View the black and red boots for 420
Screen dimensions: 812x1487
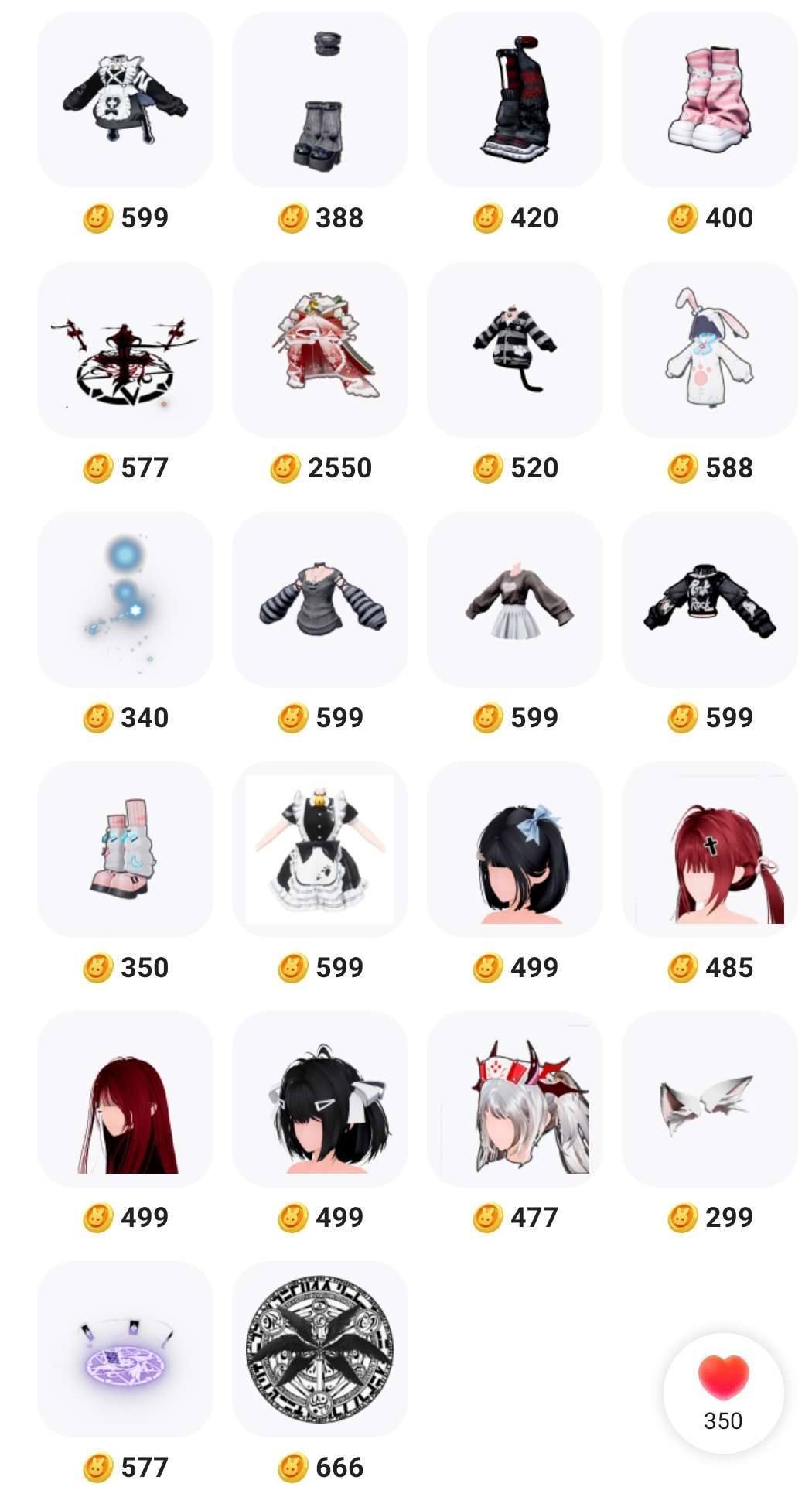click(515, 99)
